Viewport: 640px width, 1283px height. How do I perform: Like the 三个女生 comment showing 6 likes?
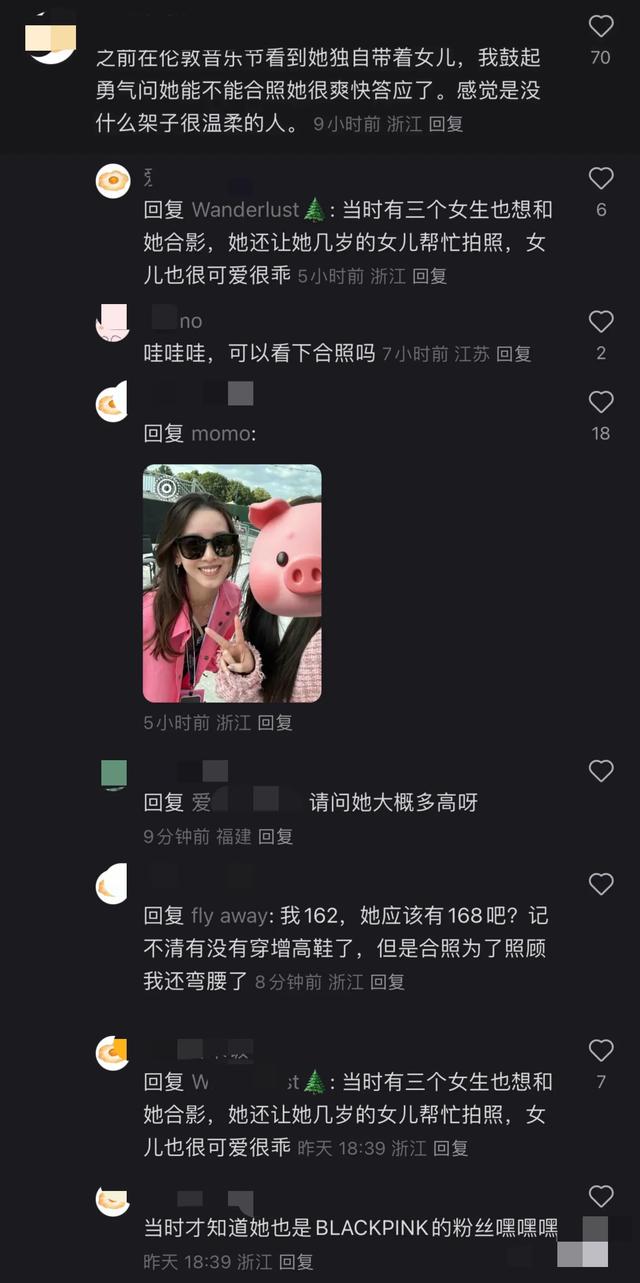[600, 179]
